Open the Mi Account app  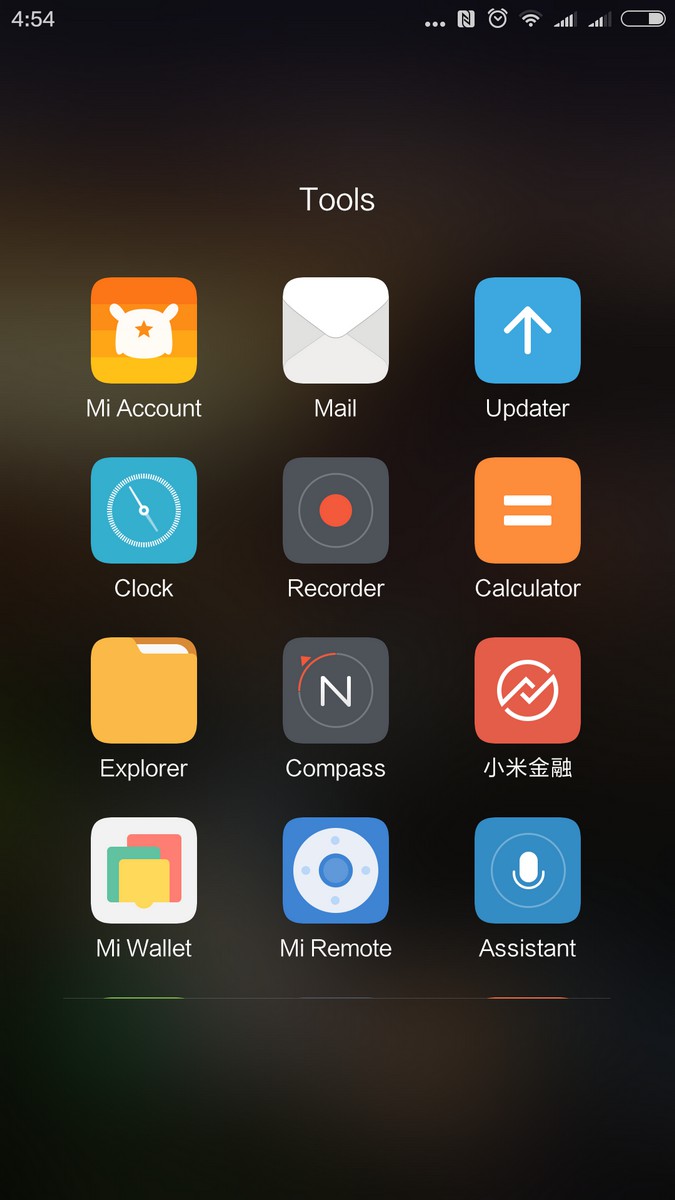pos(144,331)
